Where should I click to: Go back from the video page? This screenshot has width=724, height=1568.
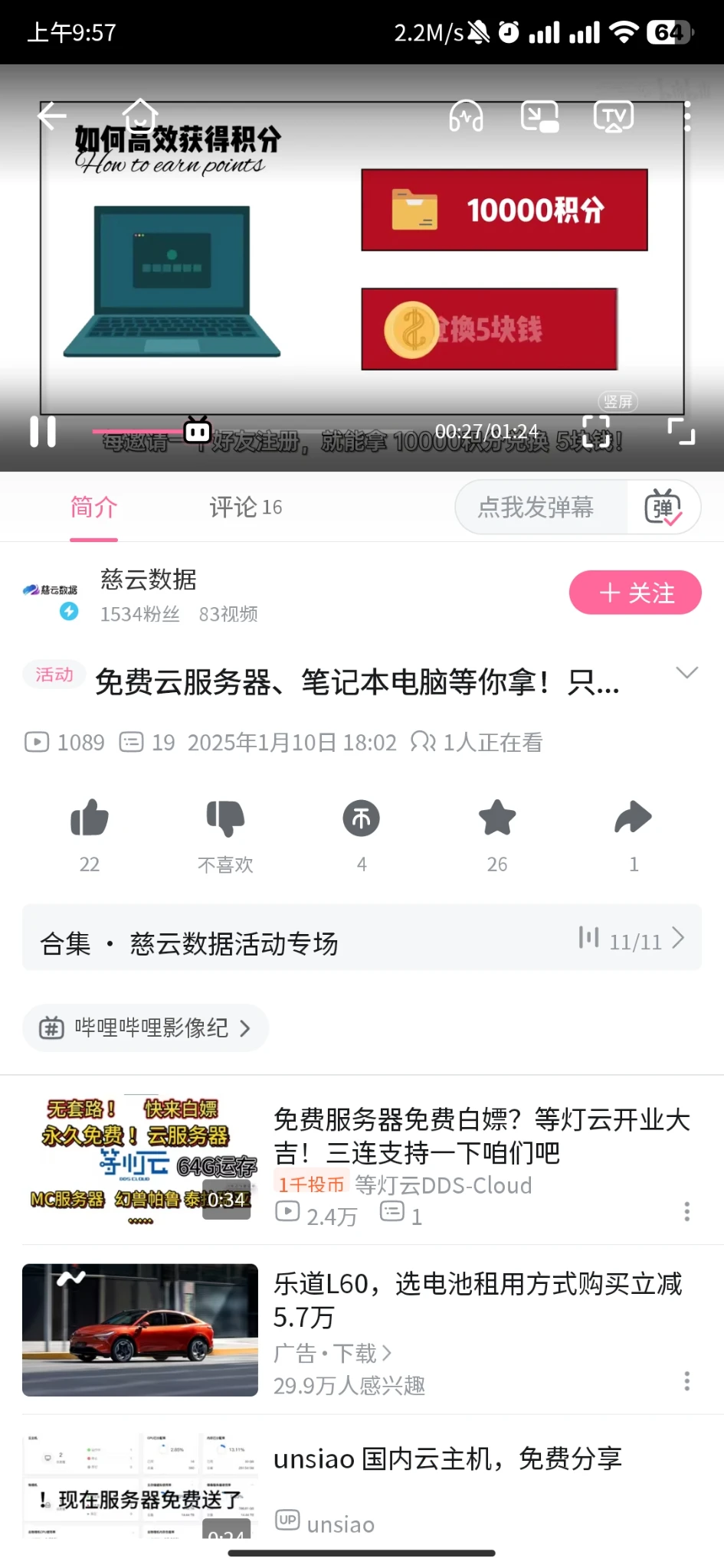click(52, 116)
